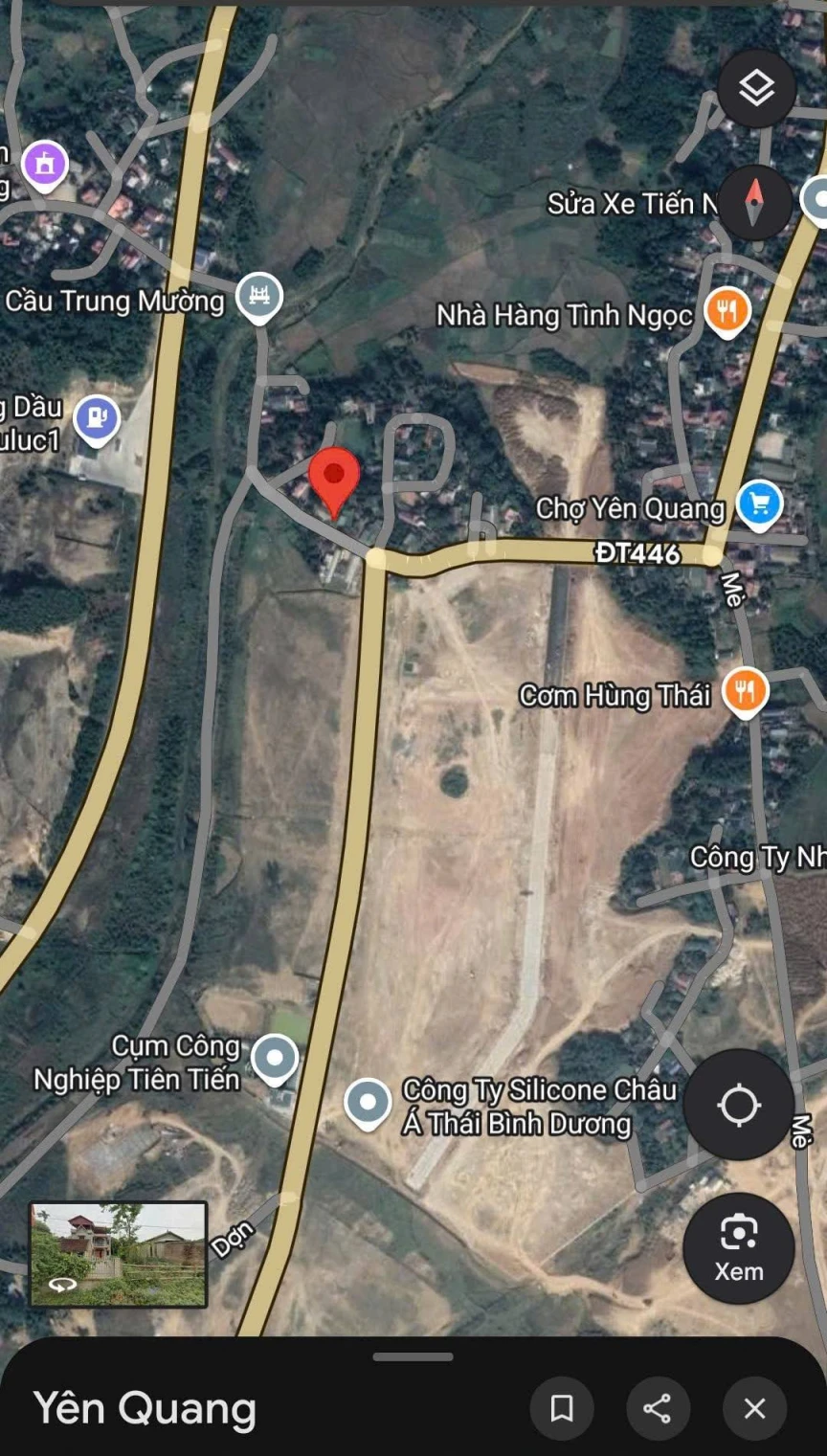Select the Chợ Yên Quang market pin
Screen dimensions: 827x1456
[x=760, y=504]
